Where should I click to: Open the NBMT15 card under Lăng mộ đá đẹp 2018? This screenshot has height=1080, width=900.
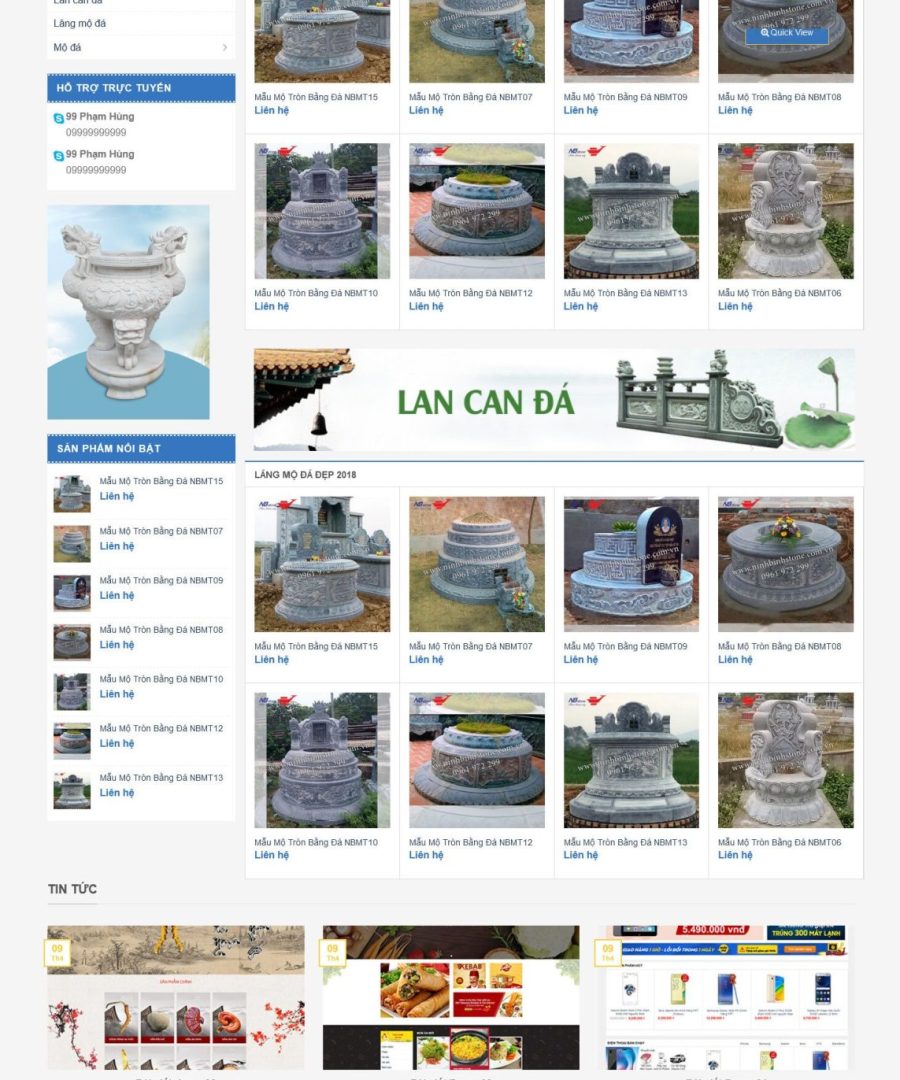[321, 565]
